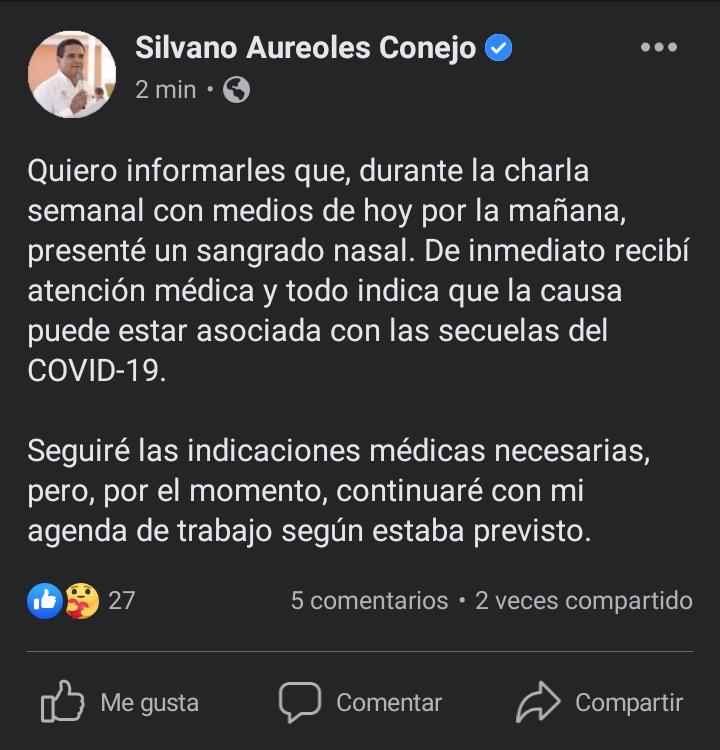The image size is (720, 750).
Task: See who shared via 2 veces compartido
Action: (x=583, y=600)
